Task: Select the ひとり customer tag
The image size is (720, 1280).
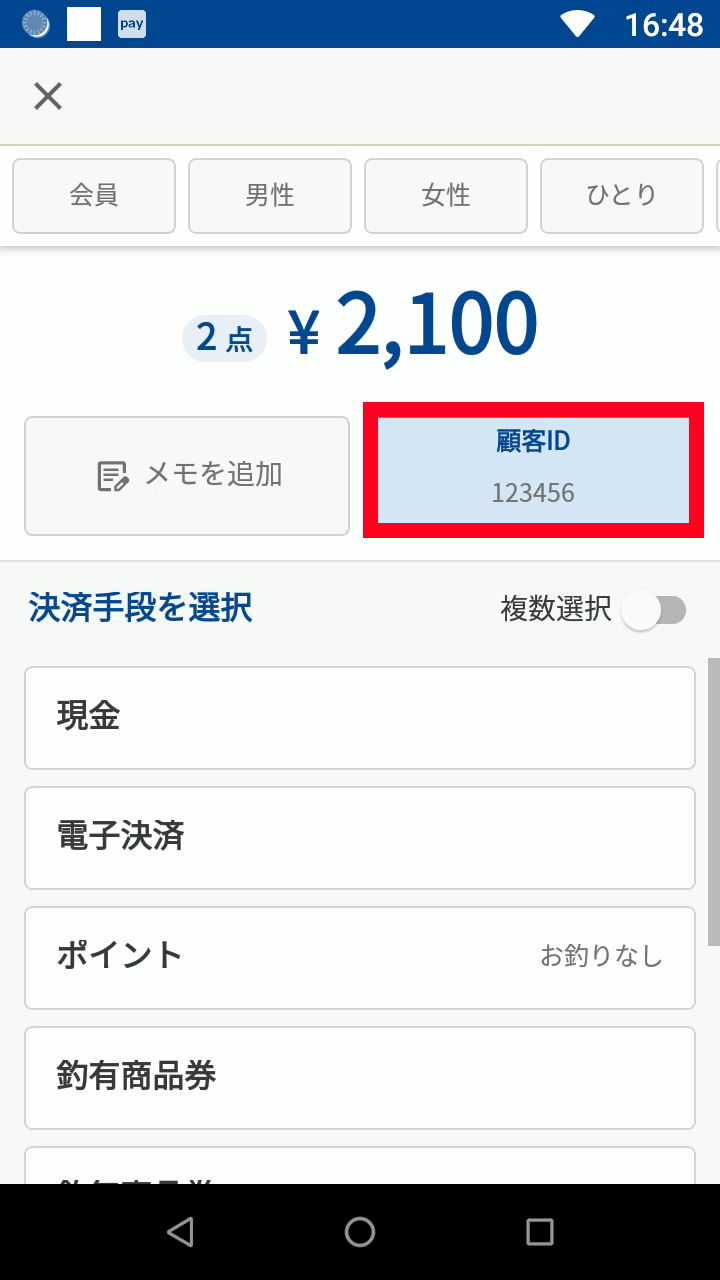Action: pos(622,195)
